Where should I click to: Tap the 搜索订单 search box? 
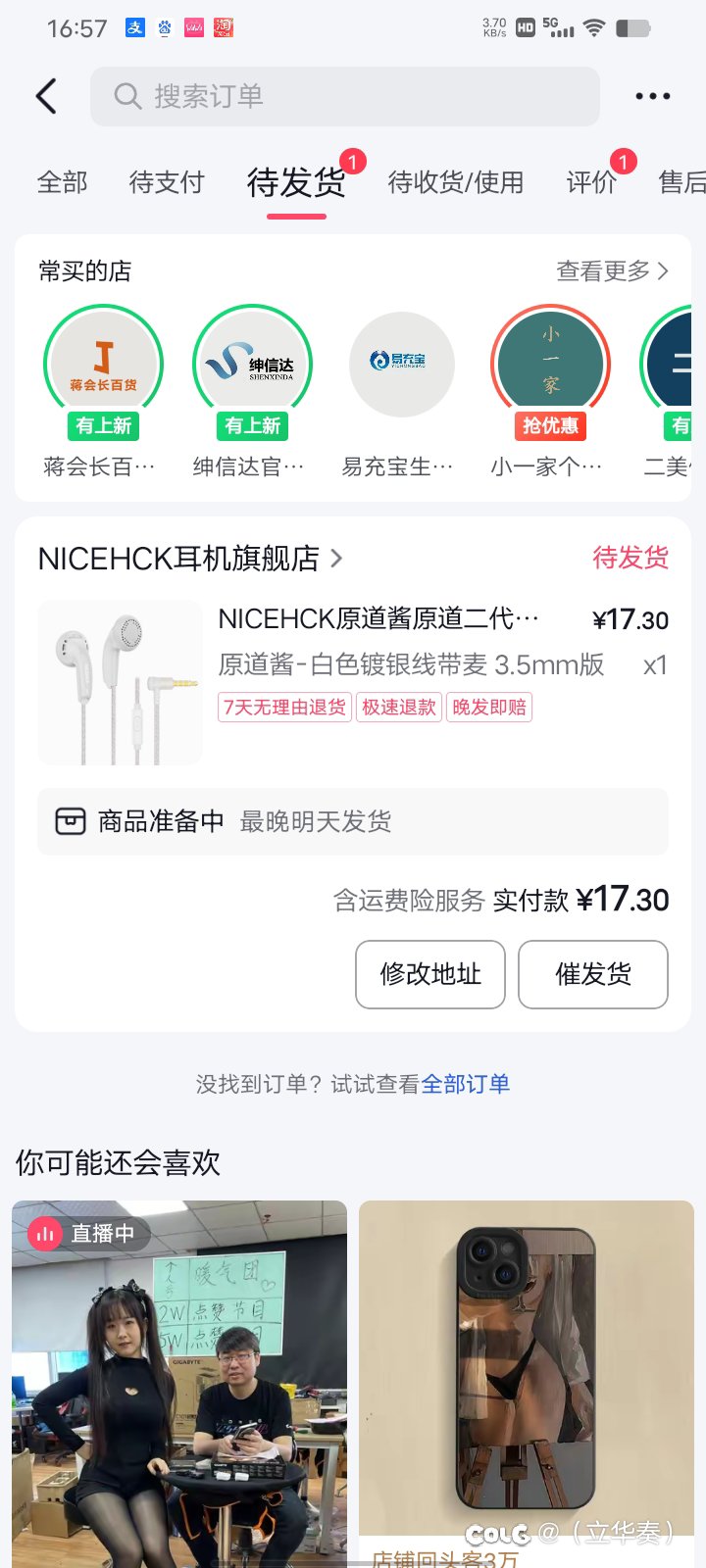pyautogui.click(x=345, y=96)
